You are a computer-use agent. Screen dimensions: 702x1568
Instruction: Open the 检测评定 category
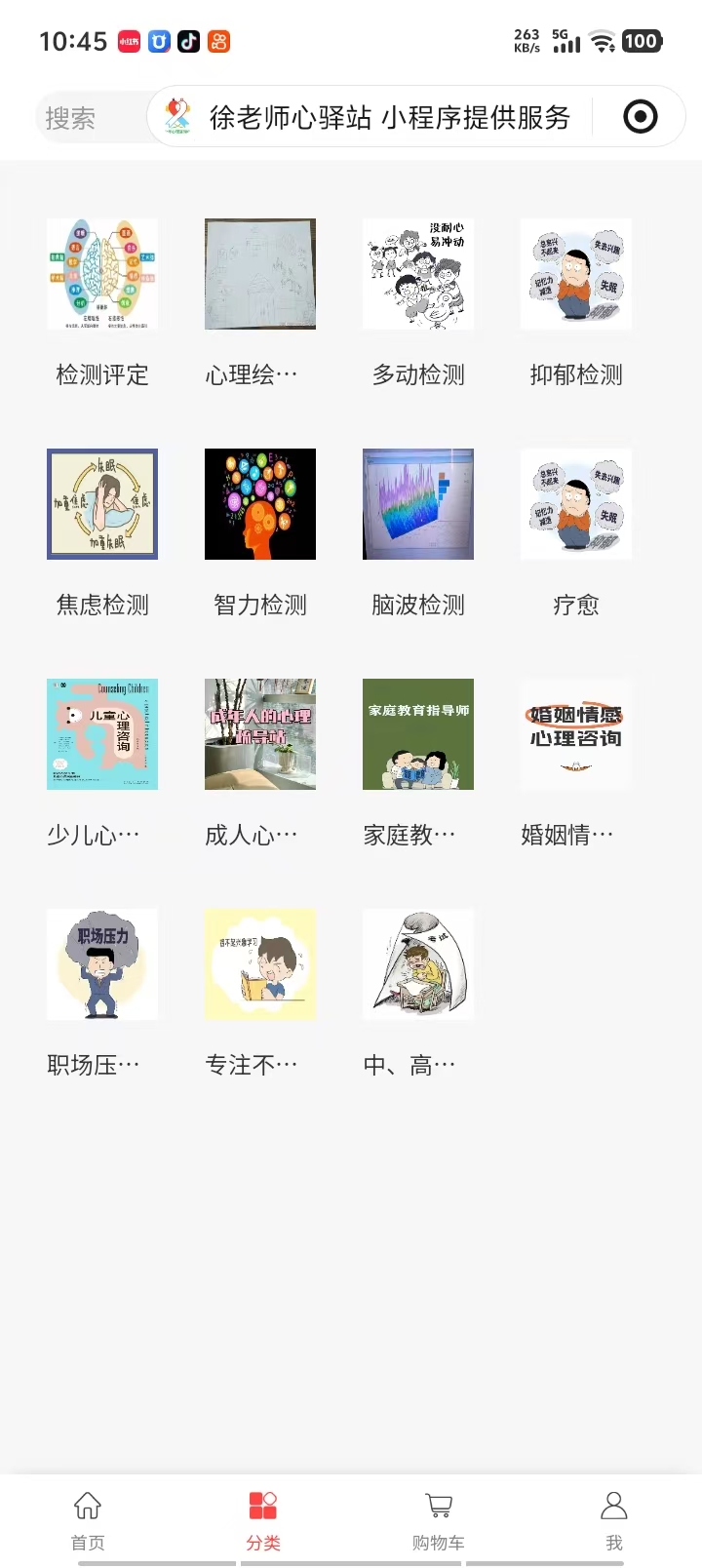click(102, 274)
